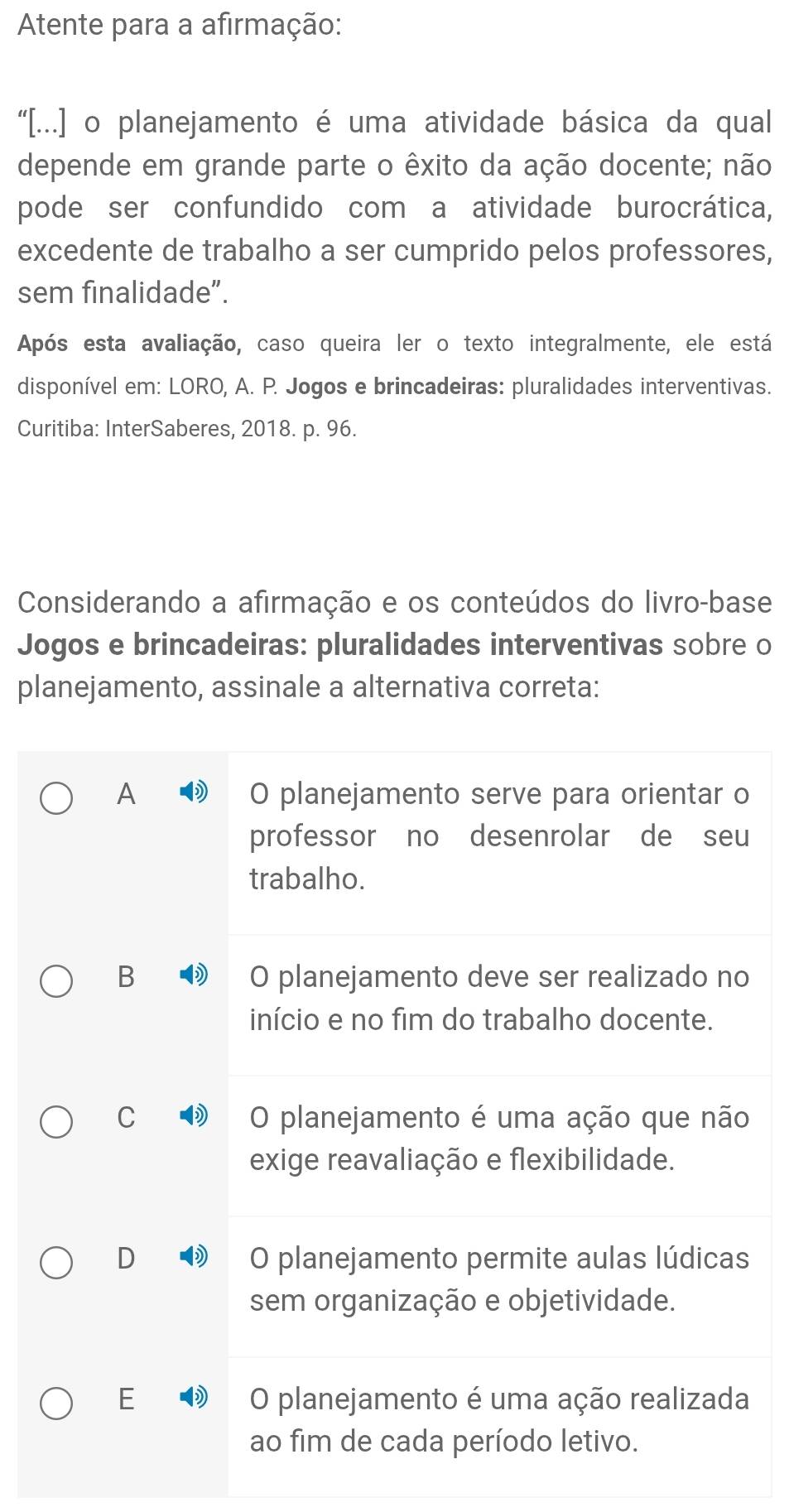Play audio for option A

[x=194, y=792]
